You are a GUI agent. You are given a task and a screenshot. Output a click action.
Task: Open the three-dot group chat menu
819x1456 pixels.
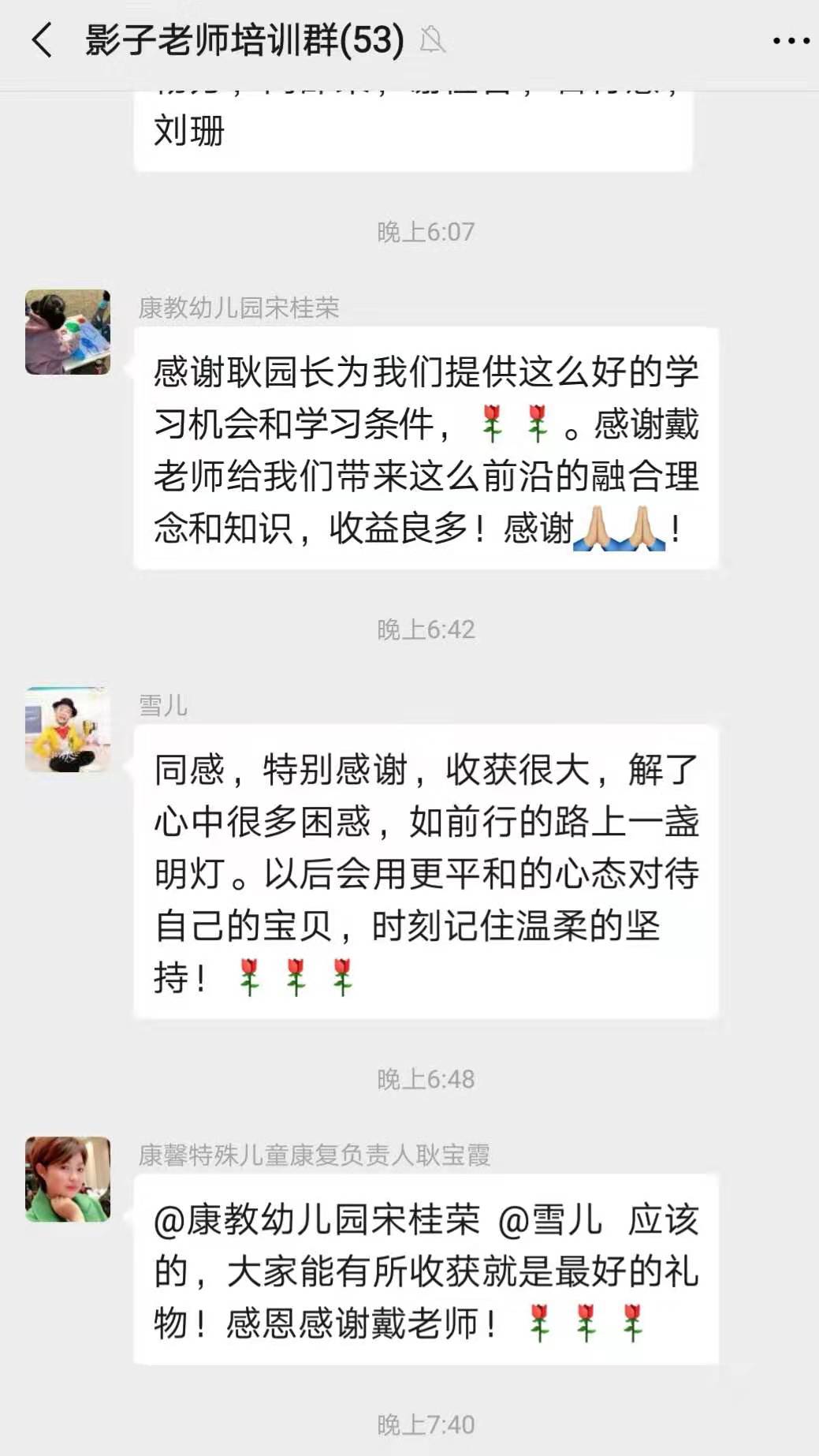point(790,41)
